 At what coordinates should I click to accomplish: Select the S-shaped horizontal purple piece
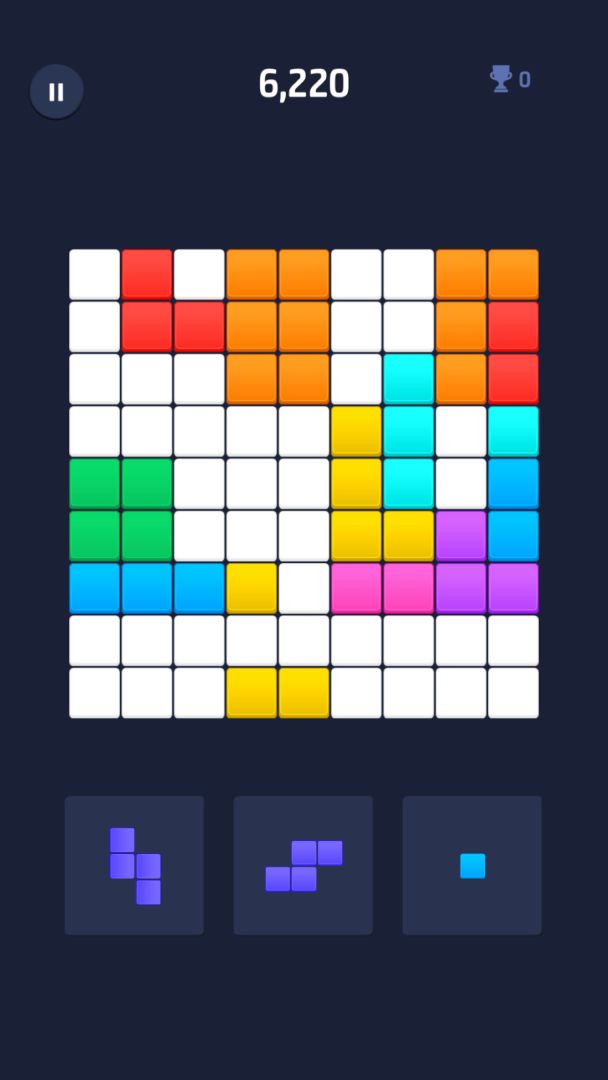coord(304,865)
